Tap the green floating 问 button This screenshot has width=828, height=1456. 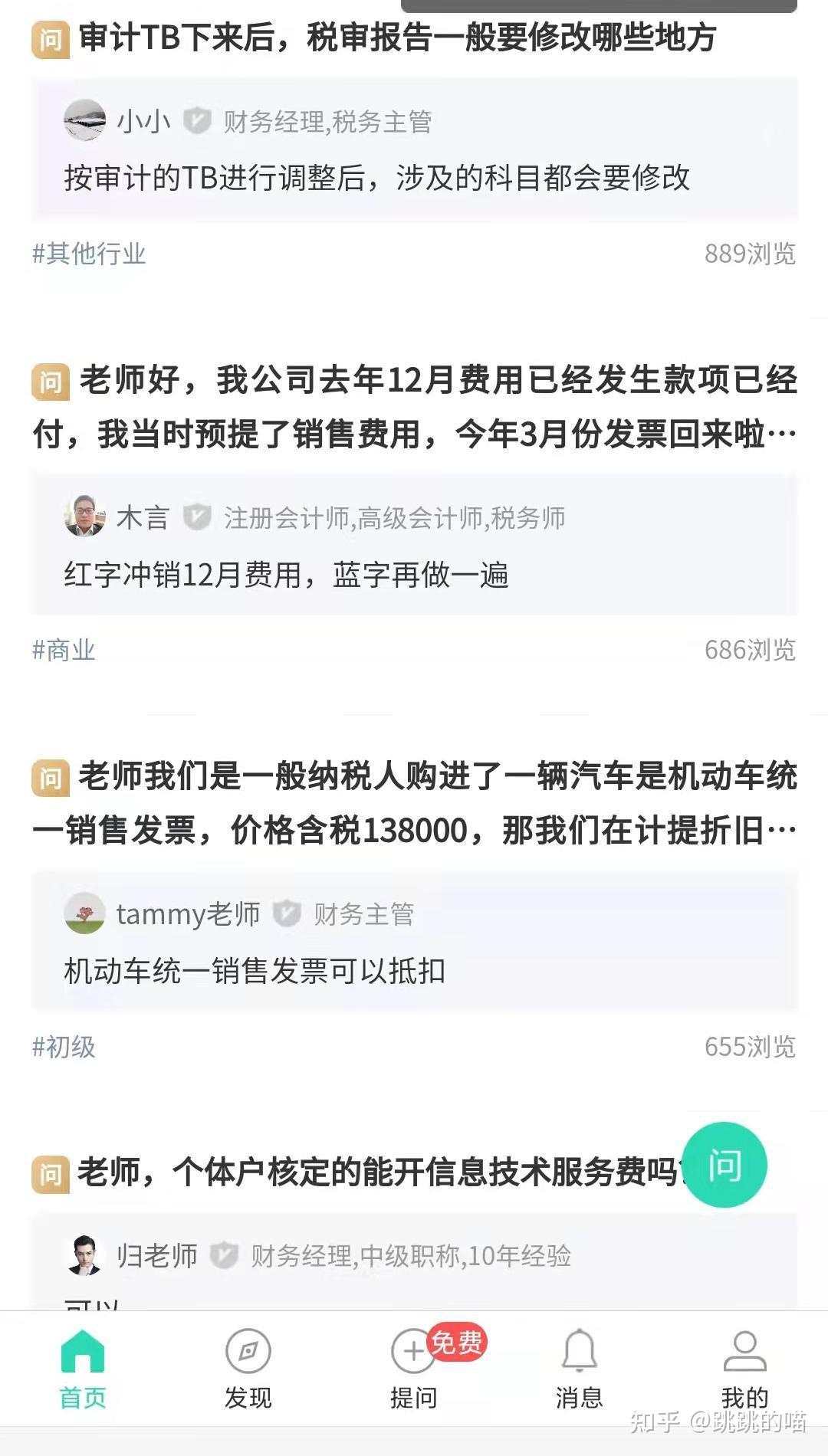[x=724, y=1165]
